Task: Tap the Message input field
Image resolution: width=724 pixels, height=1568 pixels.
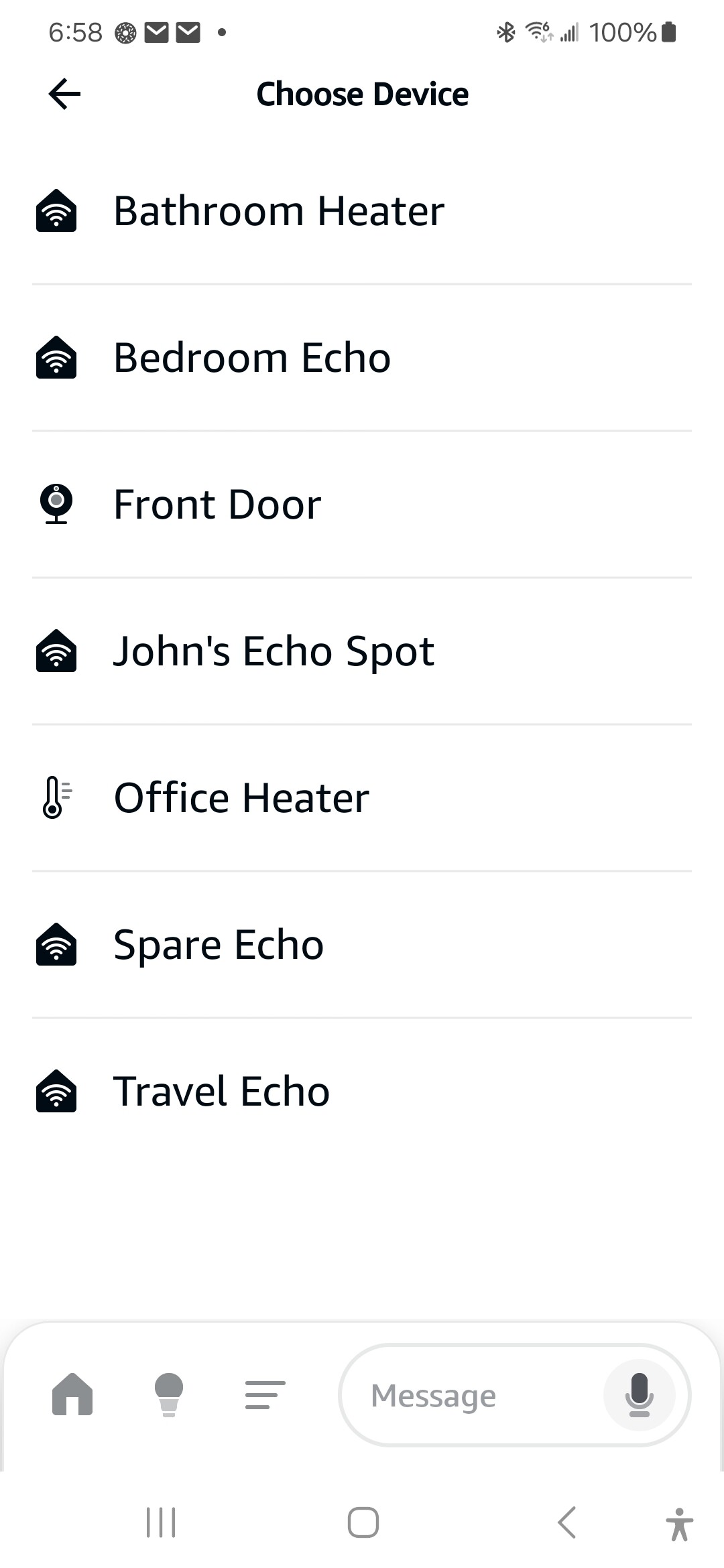Action: (469, 1396)
